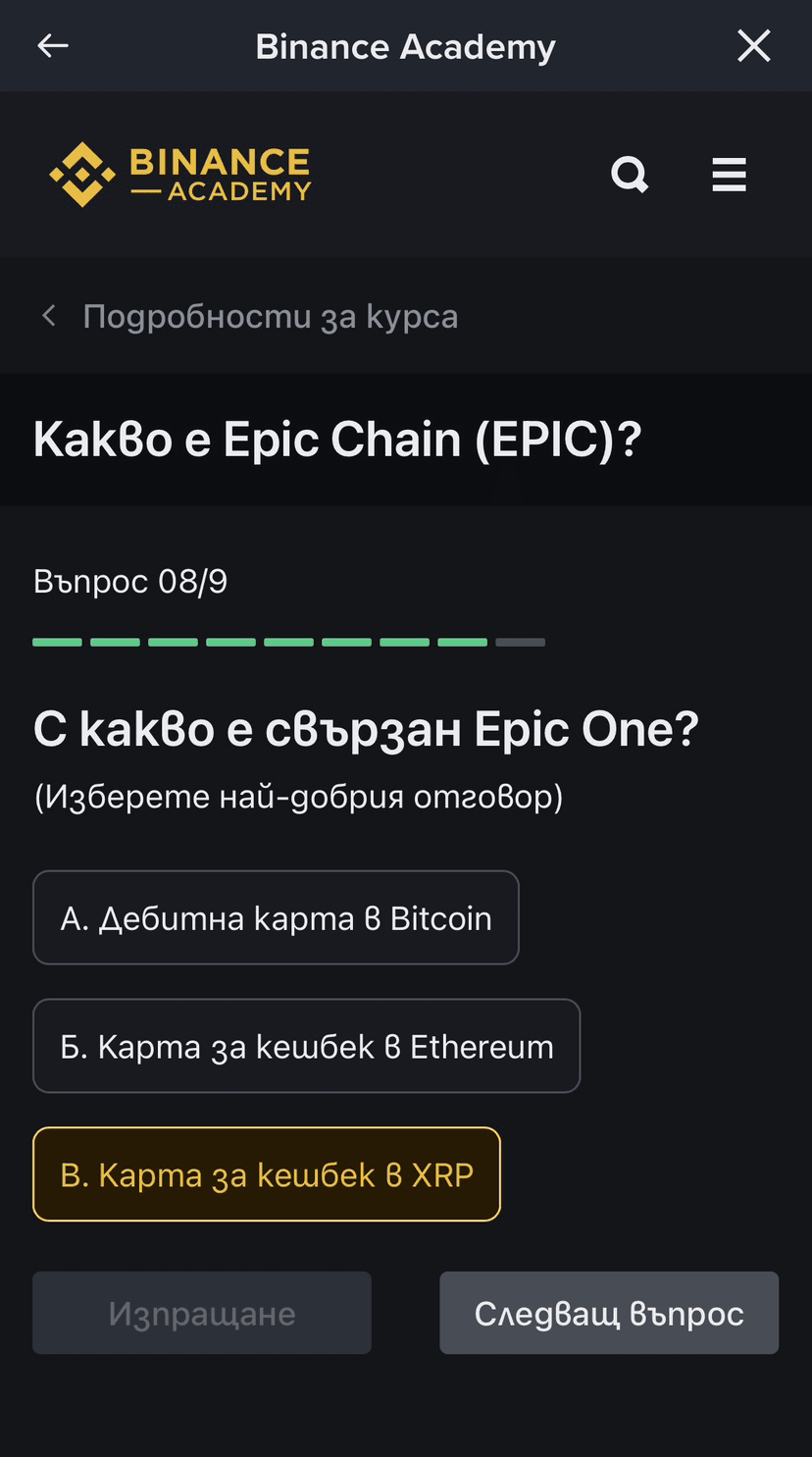Close the Binance Academy webview
This screenshot has height=1457, width=812.
753,46
